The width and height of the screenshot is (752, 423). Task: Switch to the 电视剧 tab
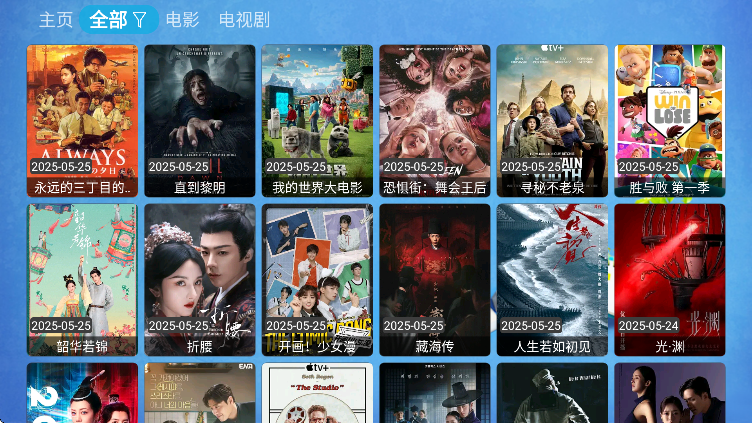pos(244,20)
